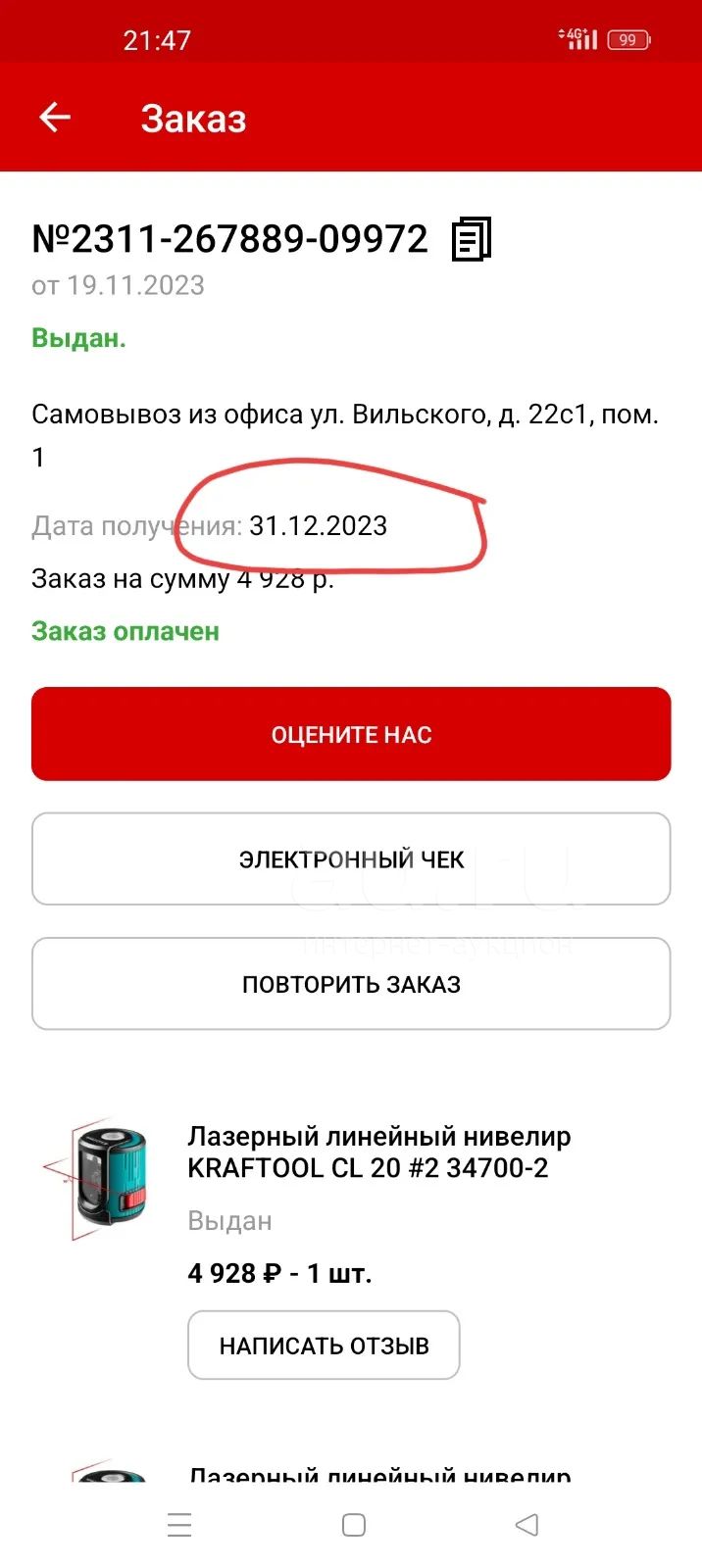The width and height of the screenshot is (702, 1568).
Task: Copy the order number 2311-267889-09972
Action: pos(472,239)
